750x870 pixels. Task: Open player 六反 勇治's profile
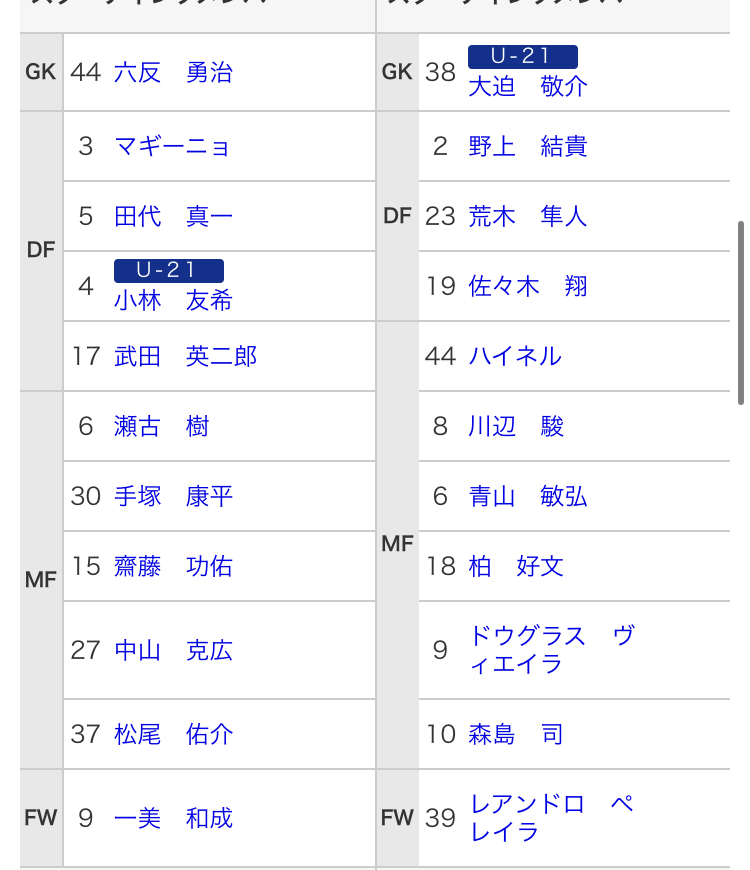[173, 73]
